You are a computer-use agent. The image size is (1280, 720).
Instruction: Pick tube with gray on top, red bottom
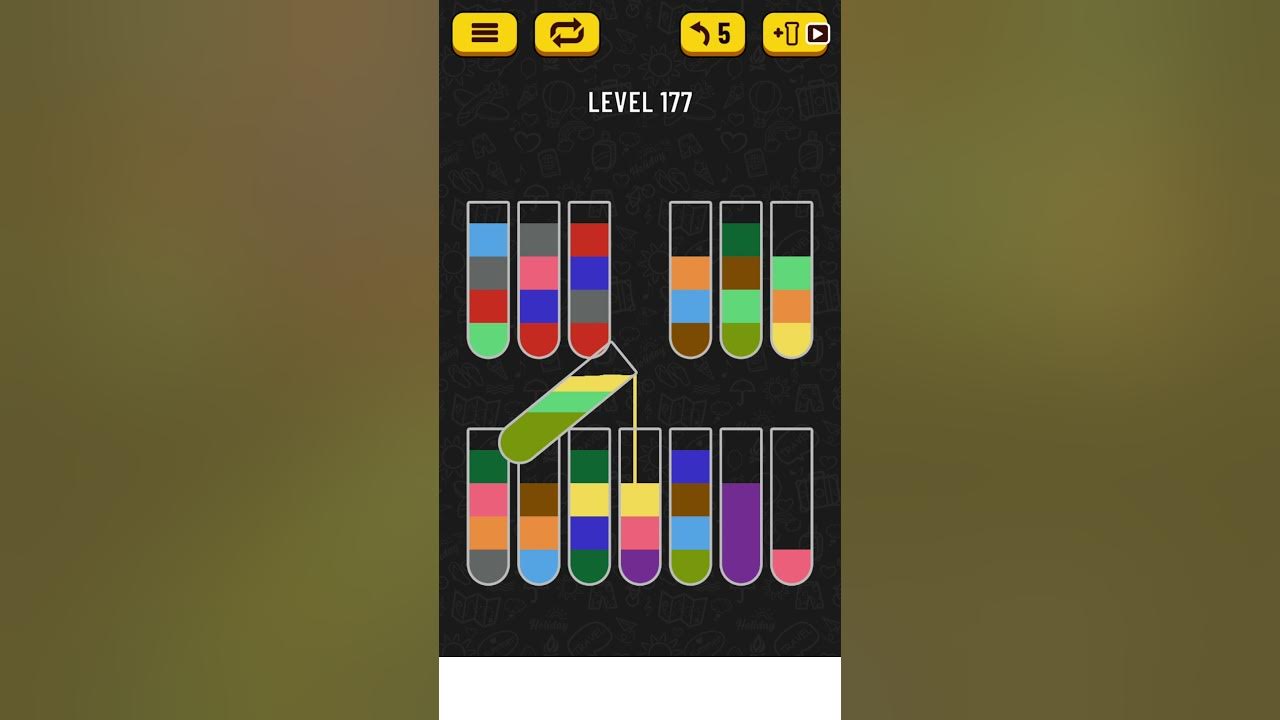pyautogui.click(x=539, y=280)
